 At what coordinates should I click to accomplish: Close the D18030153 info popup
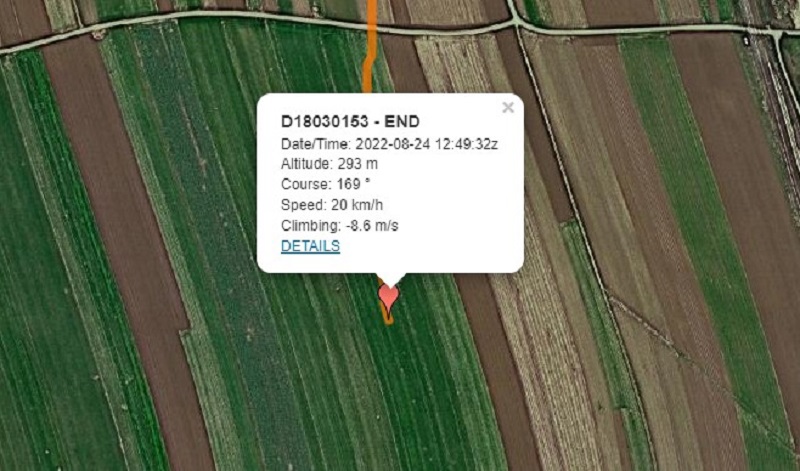click(508, 108)
